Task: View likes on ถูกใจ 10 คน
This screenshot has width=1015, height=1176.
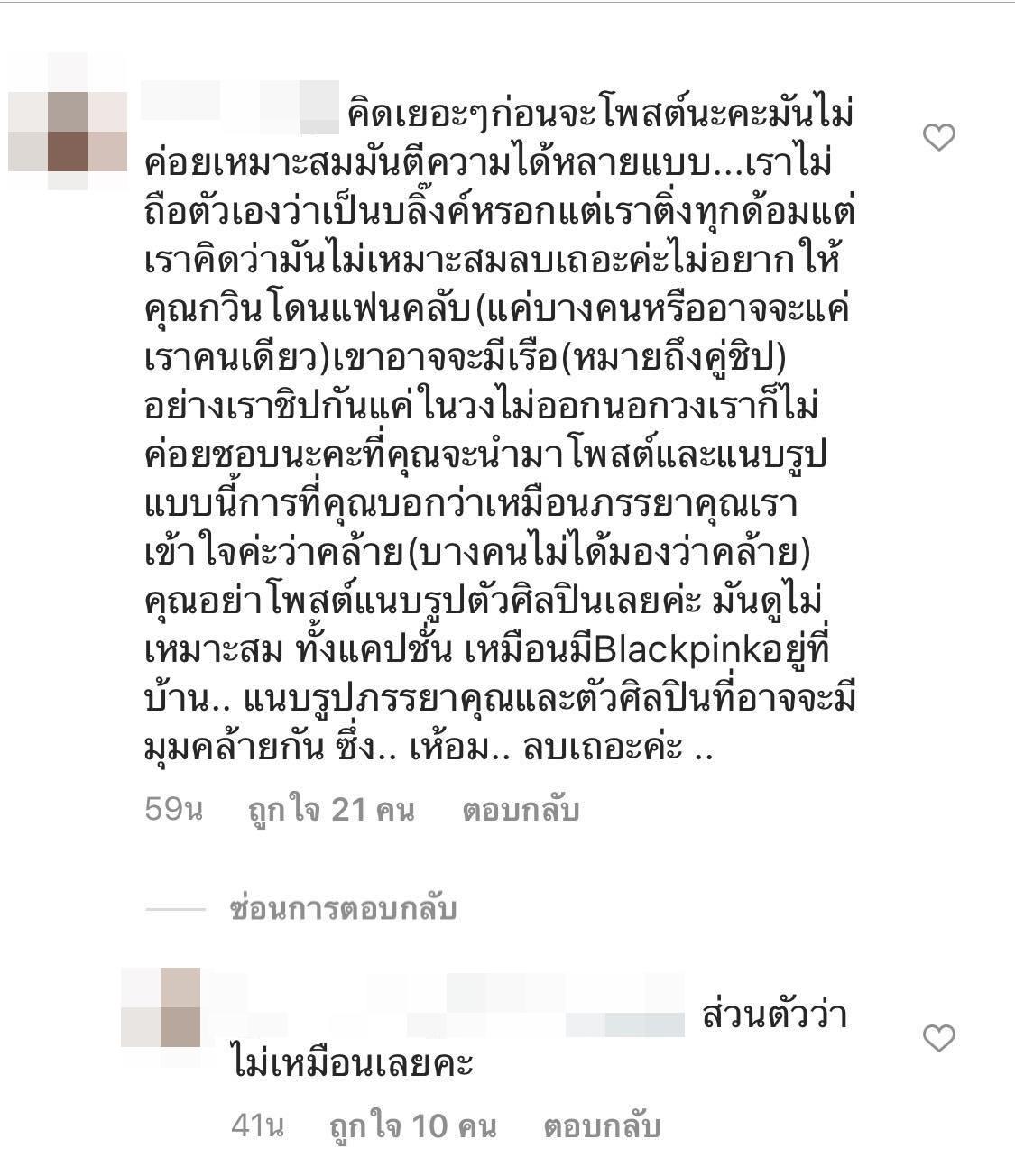Action: click(412, 1126)
